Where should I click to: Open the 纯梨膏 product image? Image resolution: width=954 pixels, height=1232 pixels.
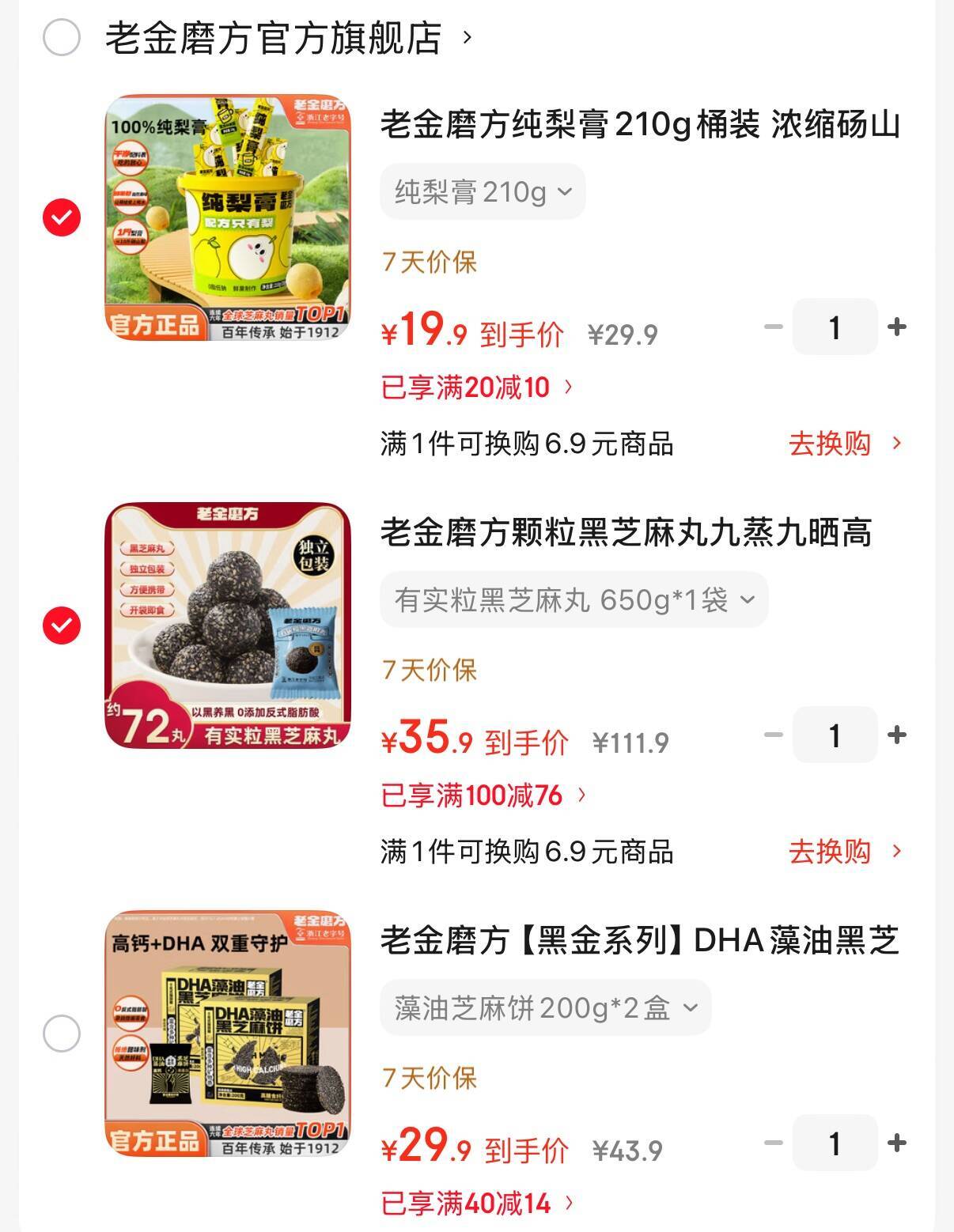point(227,217)
